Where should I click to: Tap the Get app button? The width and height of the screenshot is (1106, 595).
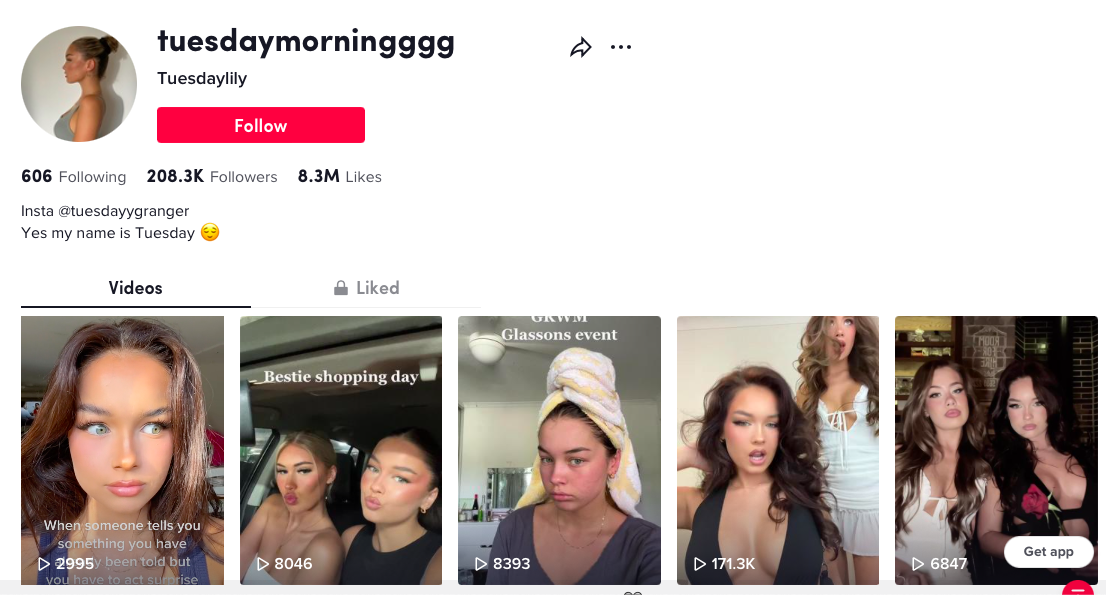click(x=1048, y=552)
